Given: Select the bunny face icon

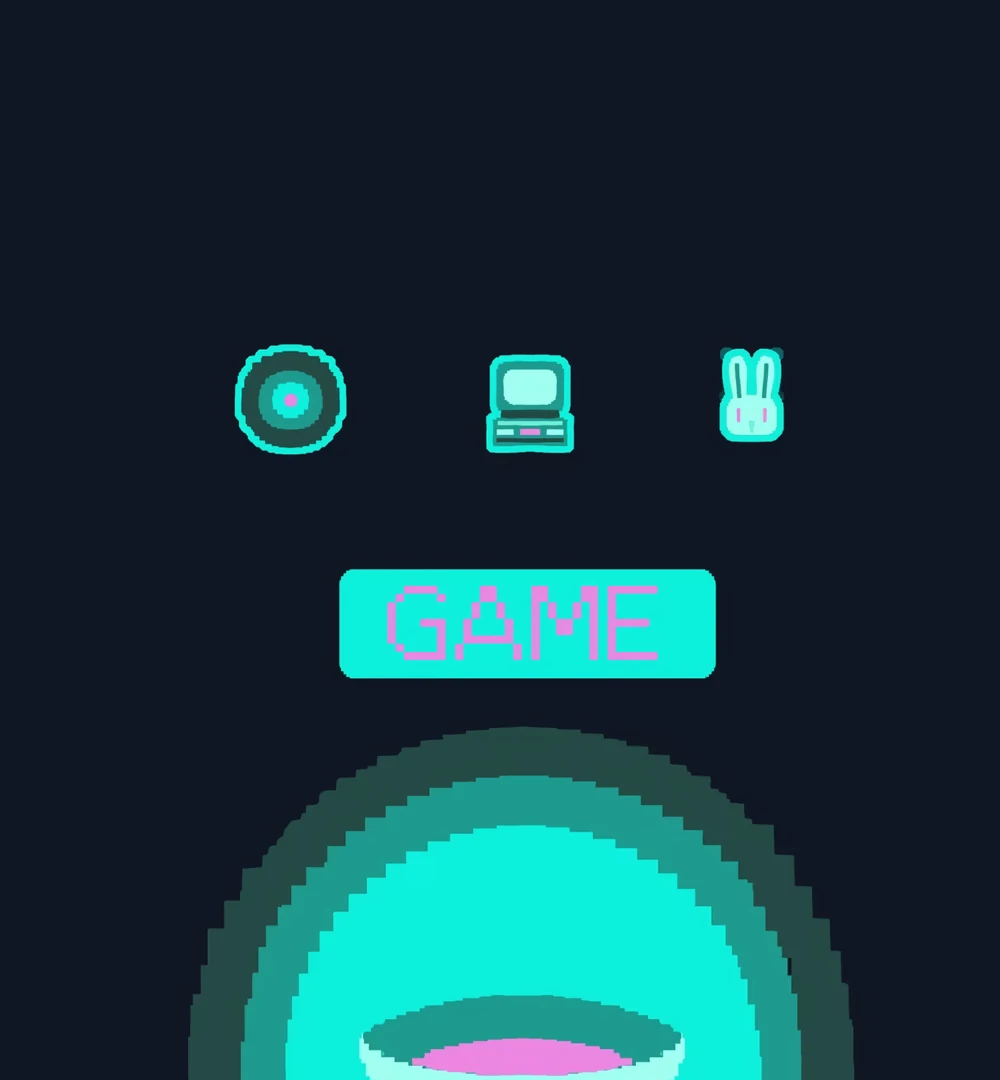Looking at the screenshot, I should tap(752, 396).
